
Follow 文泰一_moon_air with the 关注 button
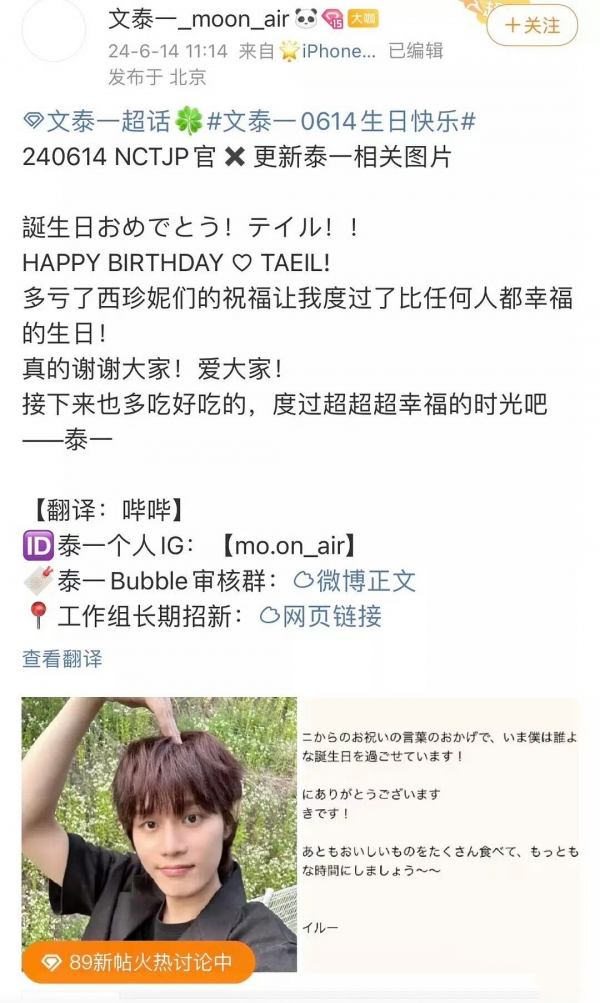coord(532,25)
